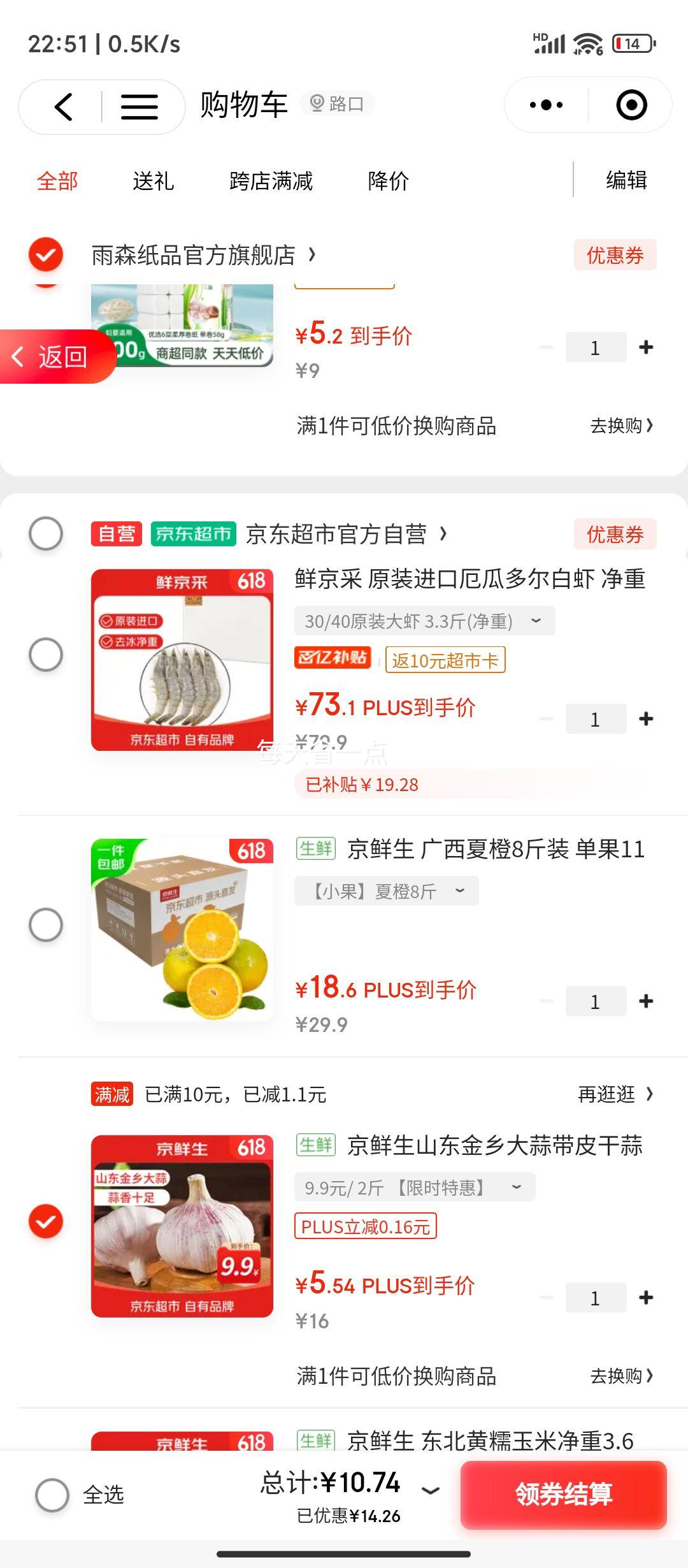Viewport: 688px width, 1568px height.
Task: Tap 编辑 to edit the cart
Action: 626,180
